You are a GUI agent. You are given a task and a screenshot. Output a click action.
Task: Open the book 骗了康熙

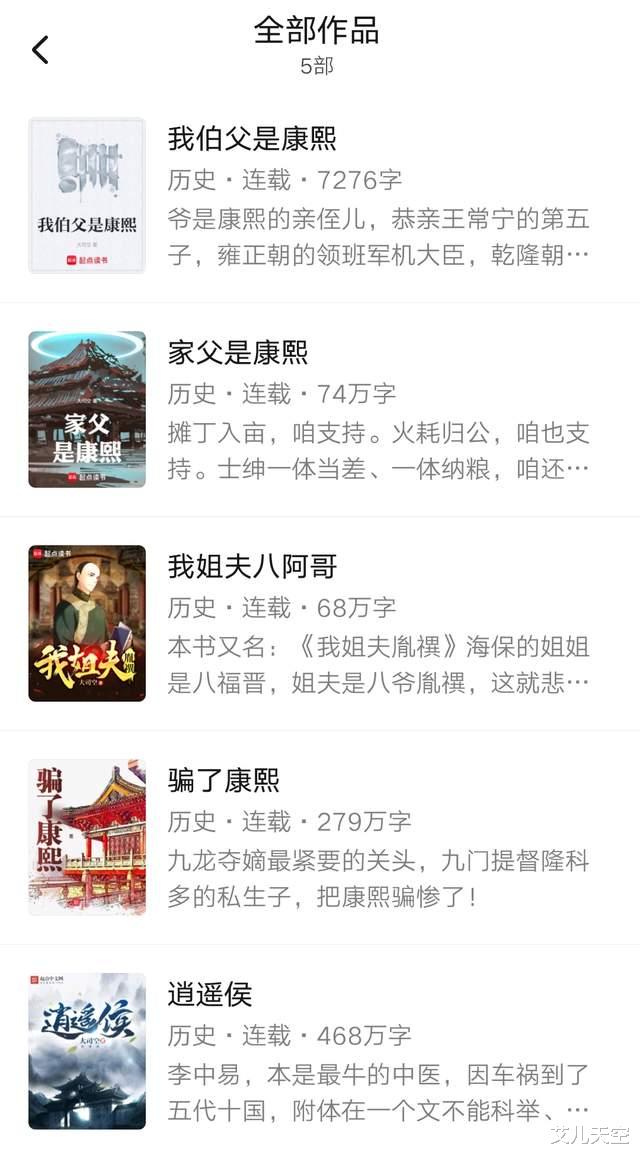click(x=224, y=780)
